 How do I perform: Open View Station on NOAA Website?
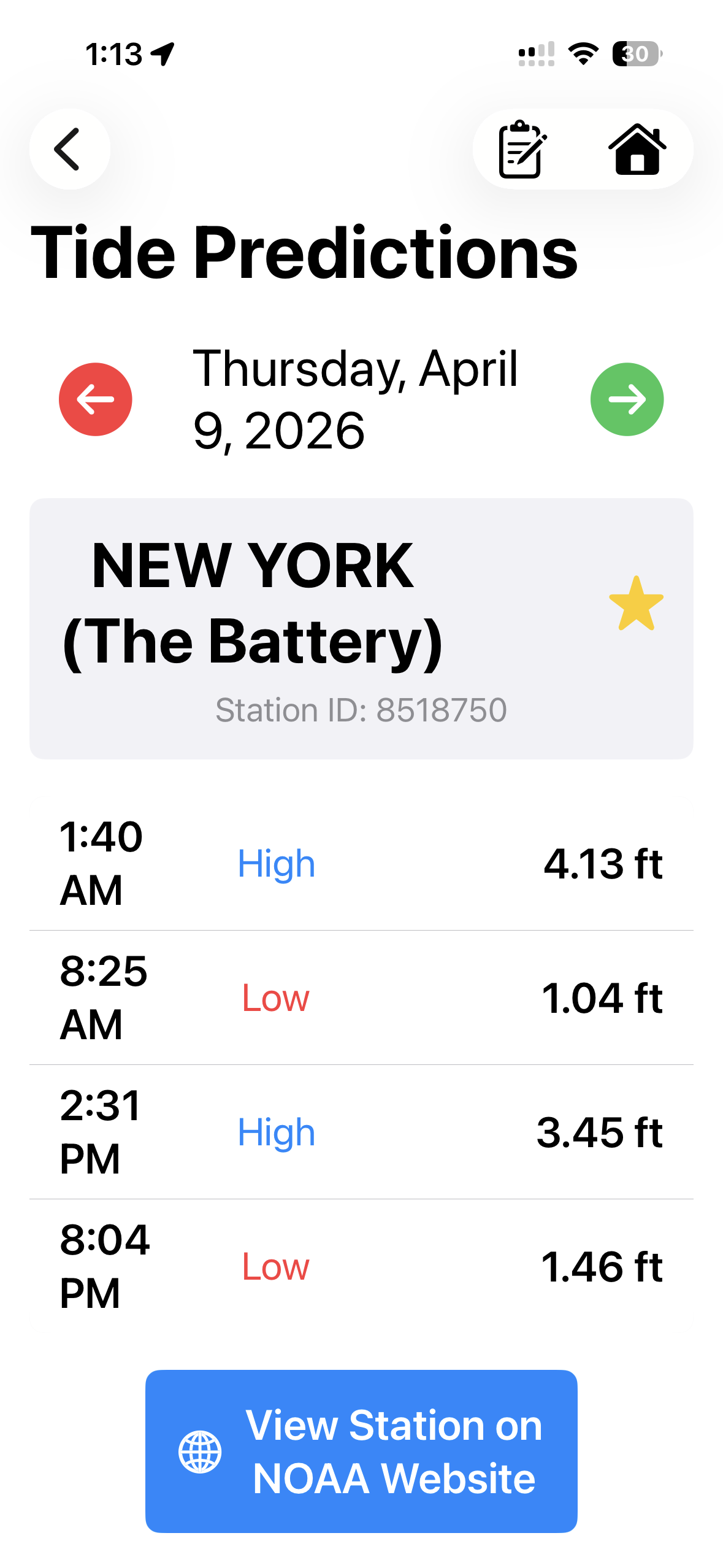coord(361,1451)
